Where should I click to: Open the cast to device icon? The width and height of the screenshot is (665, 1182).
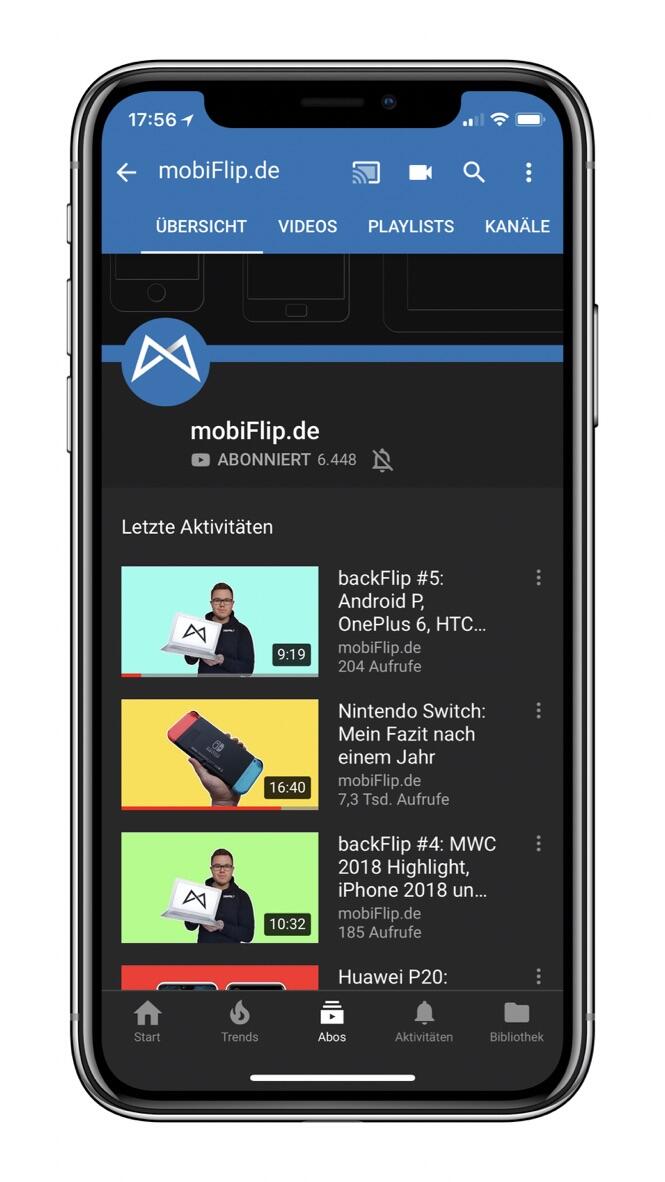click(366, 172)
